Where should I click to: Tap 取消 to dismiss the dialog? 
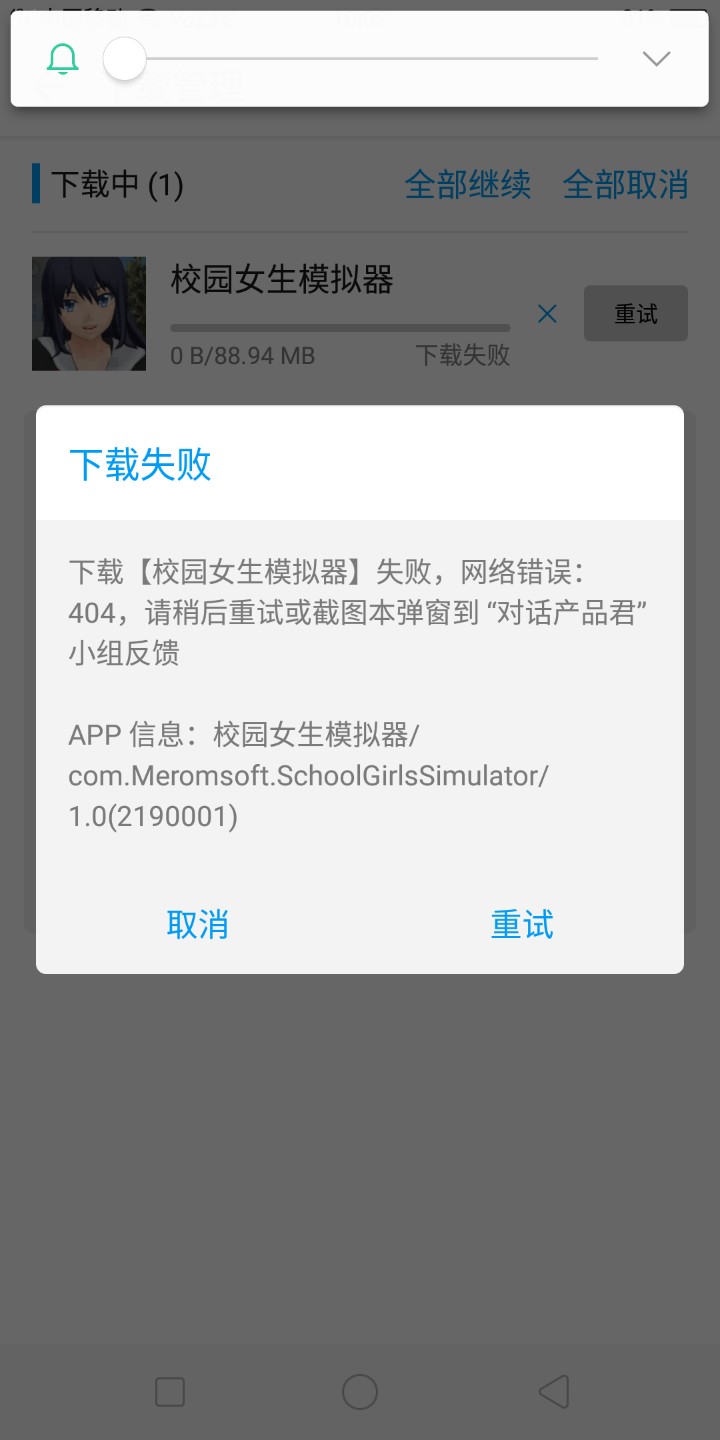pyautogui.click(x=197, y=924)
